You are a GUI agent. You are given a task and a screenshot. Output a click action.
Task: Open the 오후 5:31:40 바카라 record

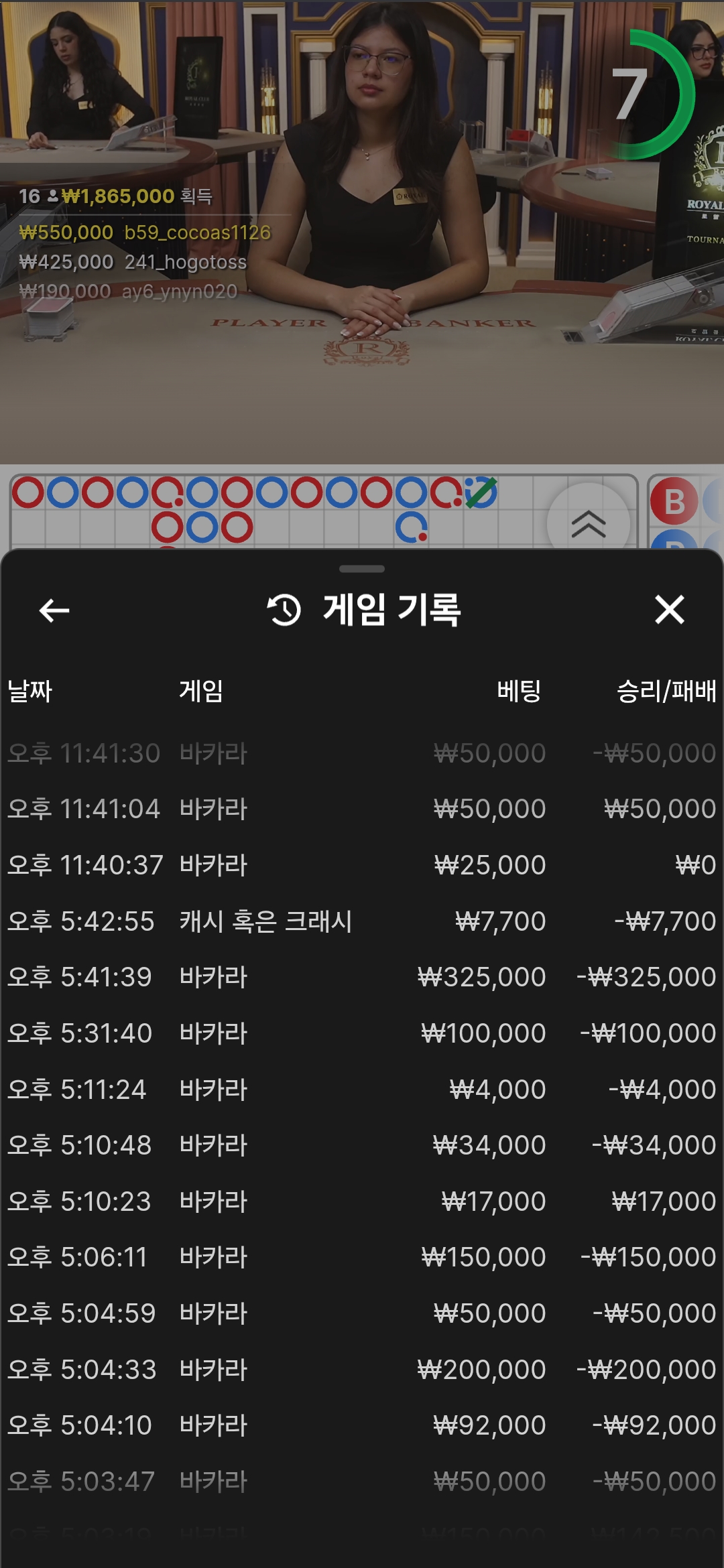coord(362,1033)
